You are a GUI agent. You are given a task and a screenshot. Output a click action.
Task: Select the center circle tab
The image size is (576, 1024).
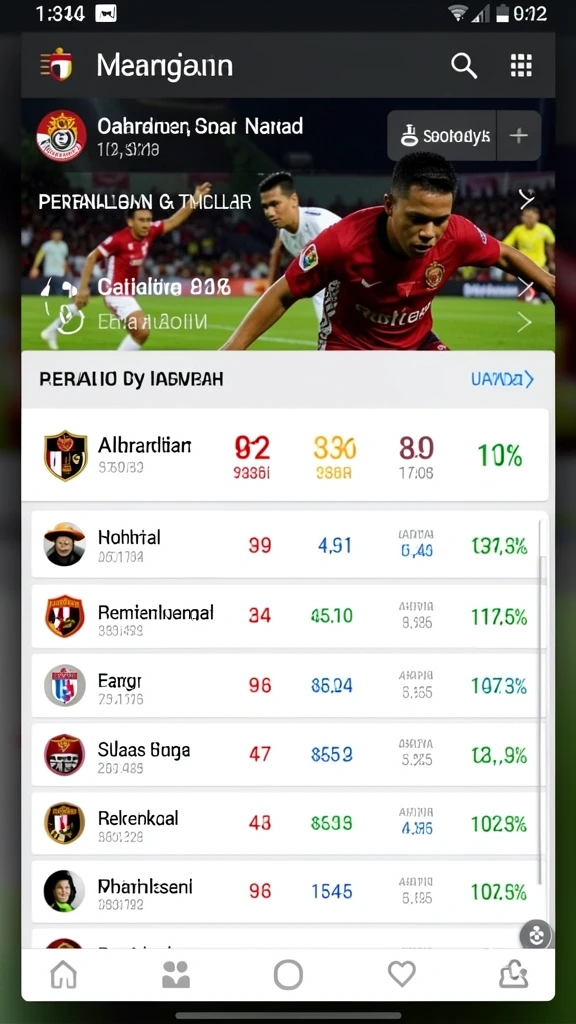click(x=288, y=975)
